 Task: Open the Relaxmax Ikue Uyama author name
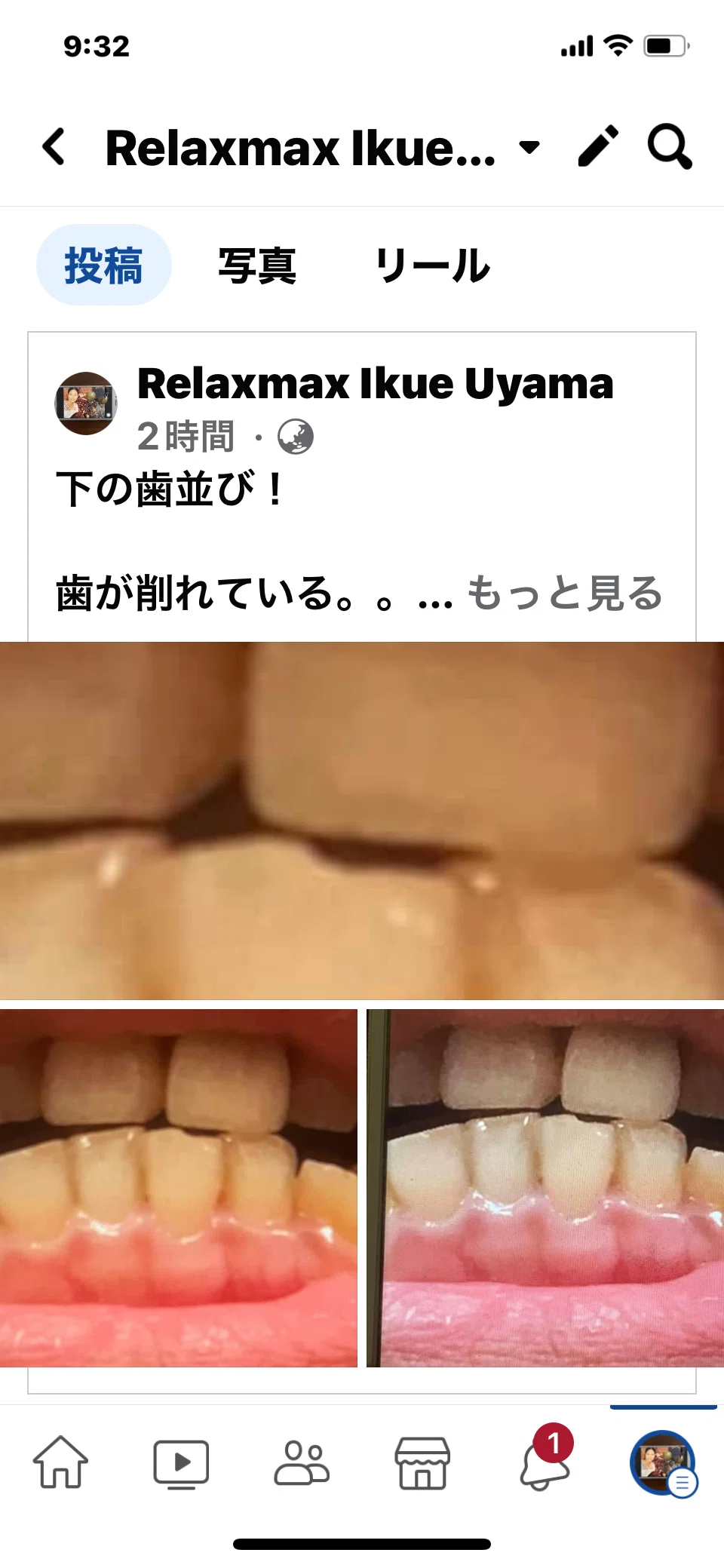pyautogui.click(x=375, y=384)
